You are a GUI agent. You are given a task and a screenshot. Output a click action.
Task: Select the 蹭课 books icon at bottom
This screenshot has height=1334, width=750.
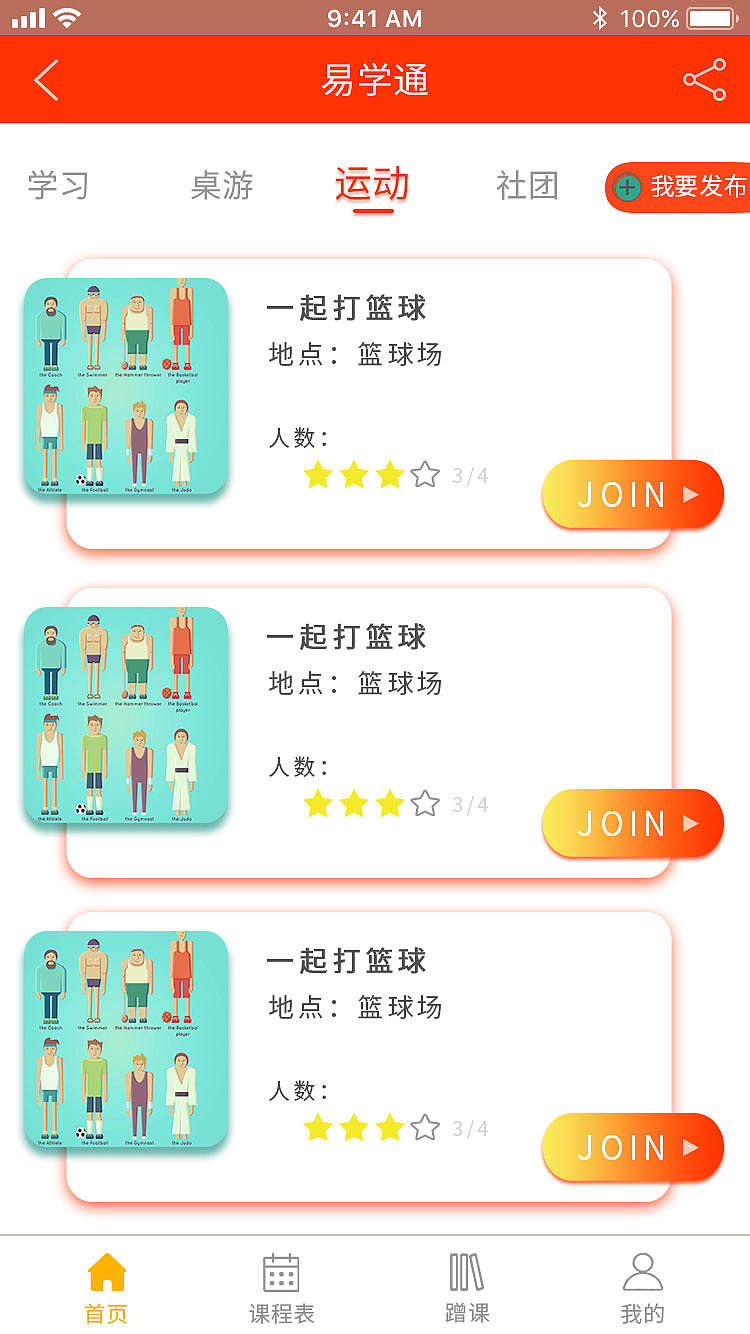point(465,1271)
